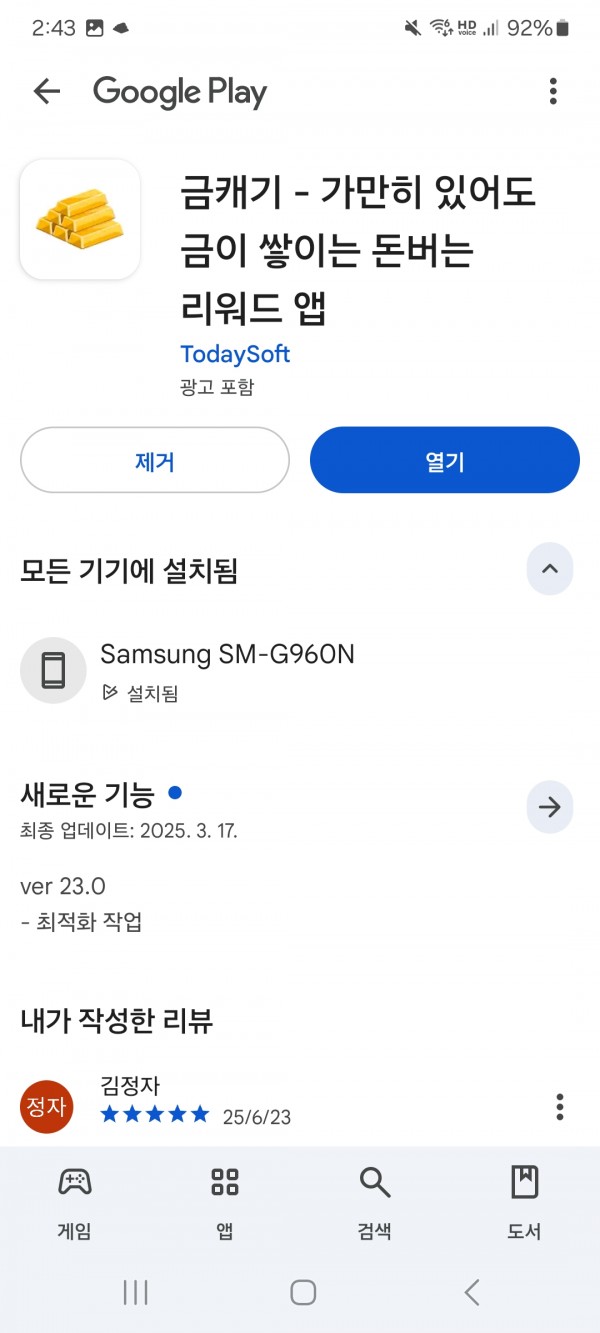Open the TodaySoft developer page
Screen dimensions: 600x1333
point(235,354)
